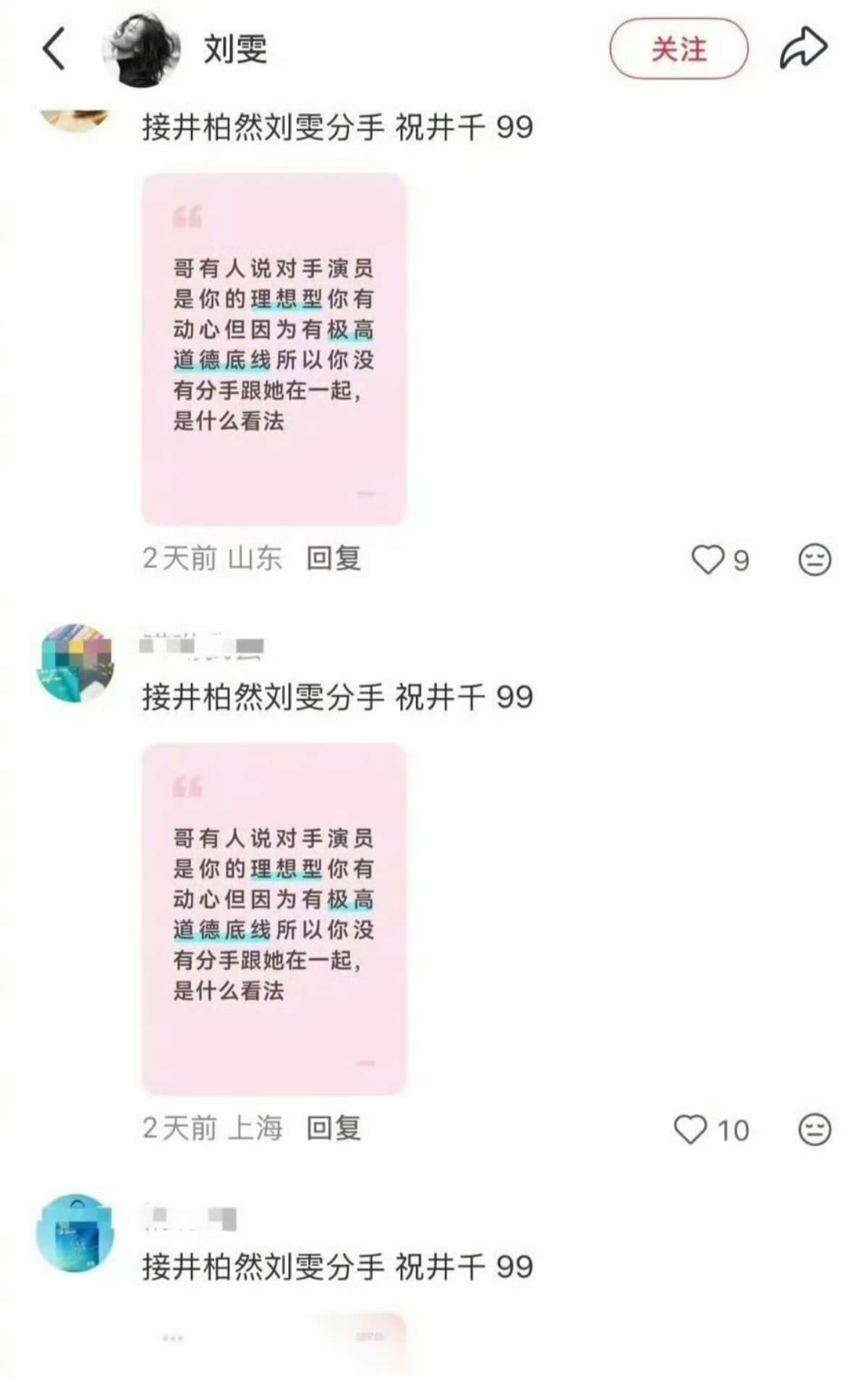View the bottom commenter's blue avatar profile

tap(75, 1234)
